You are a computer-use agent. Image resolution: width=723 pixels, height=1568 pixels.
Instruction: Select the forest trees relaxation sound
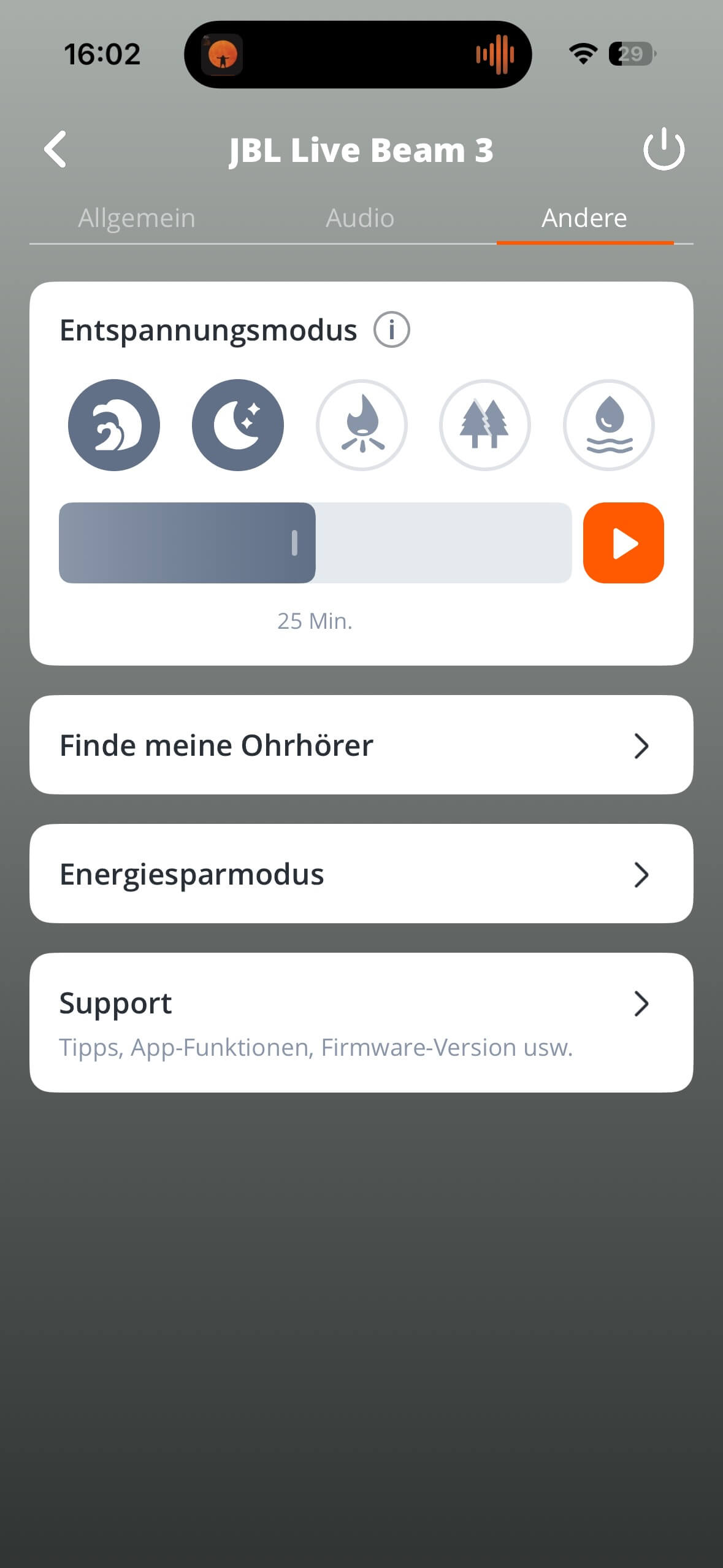click(485, 425)
